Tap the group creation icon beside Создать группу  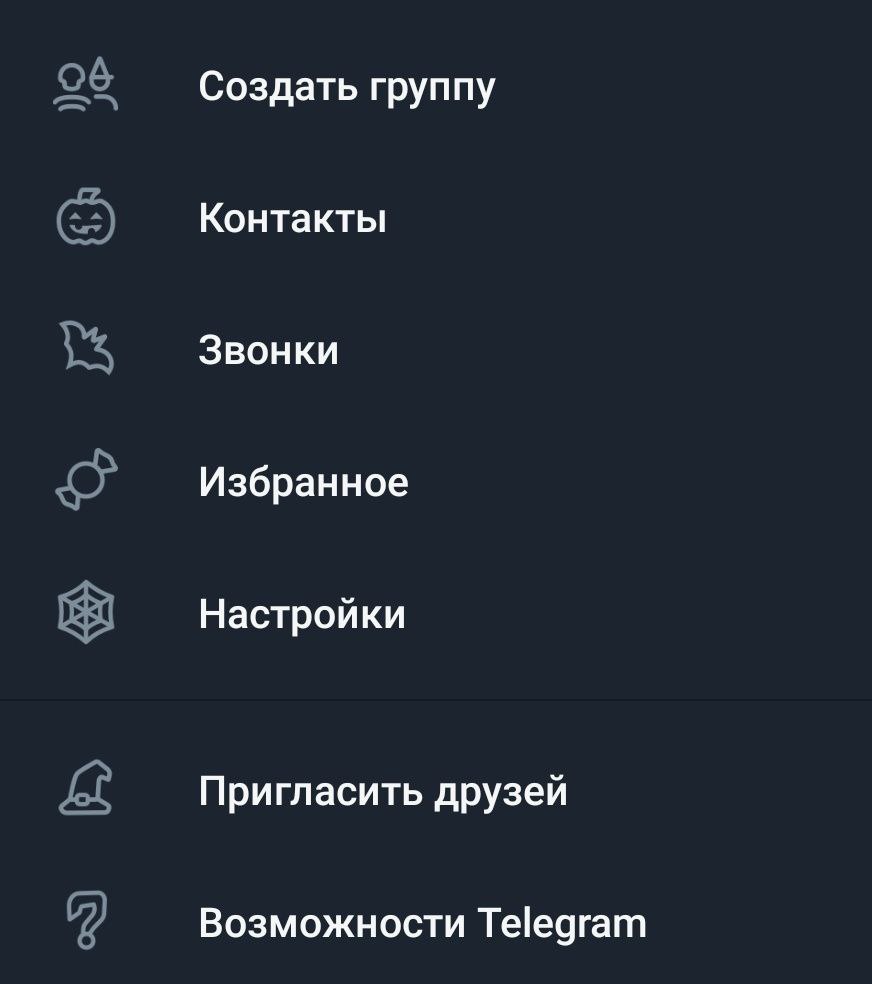85,86
